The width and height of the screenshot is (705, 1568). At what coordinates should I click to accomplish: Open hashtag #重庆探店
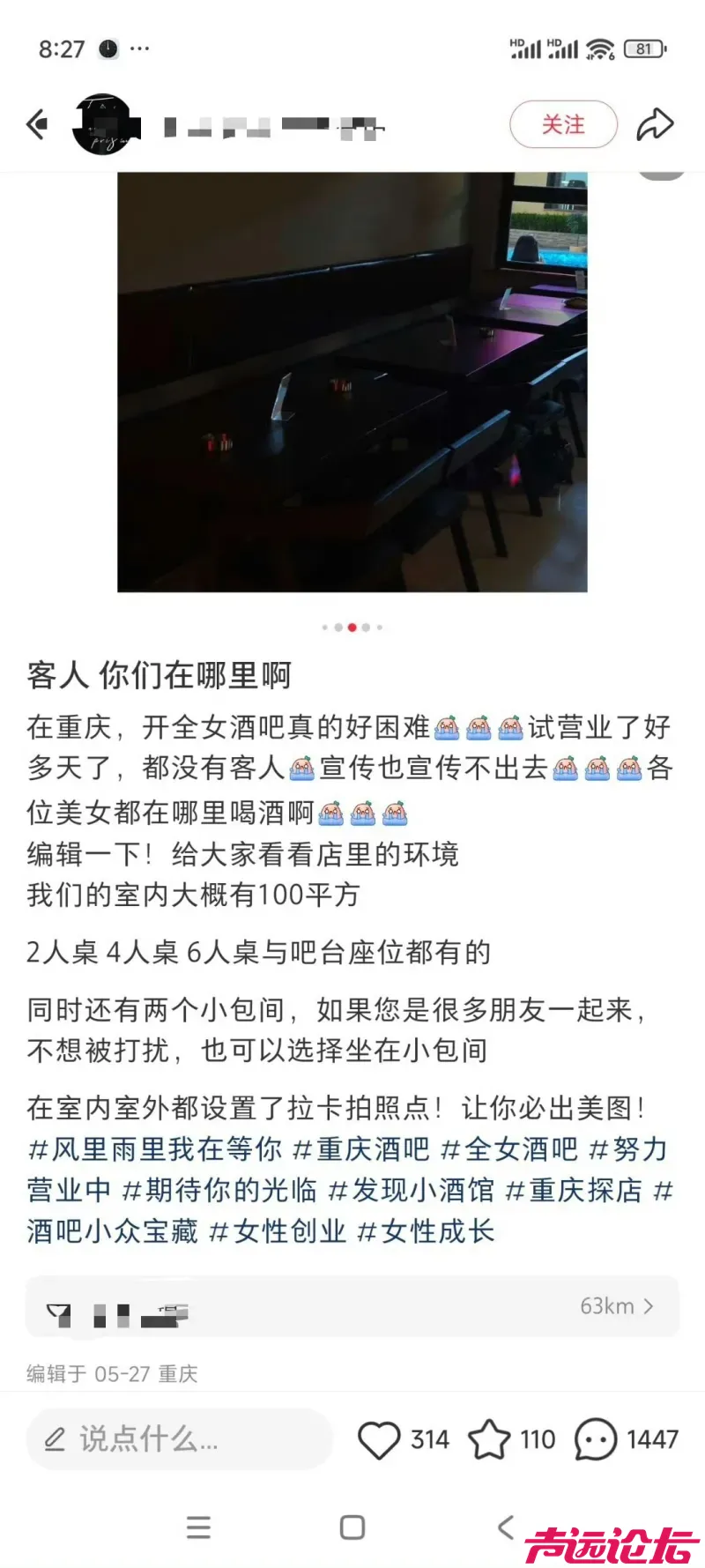[574, 1190]
